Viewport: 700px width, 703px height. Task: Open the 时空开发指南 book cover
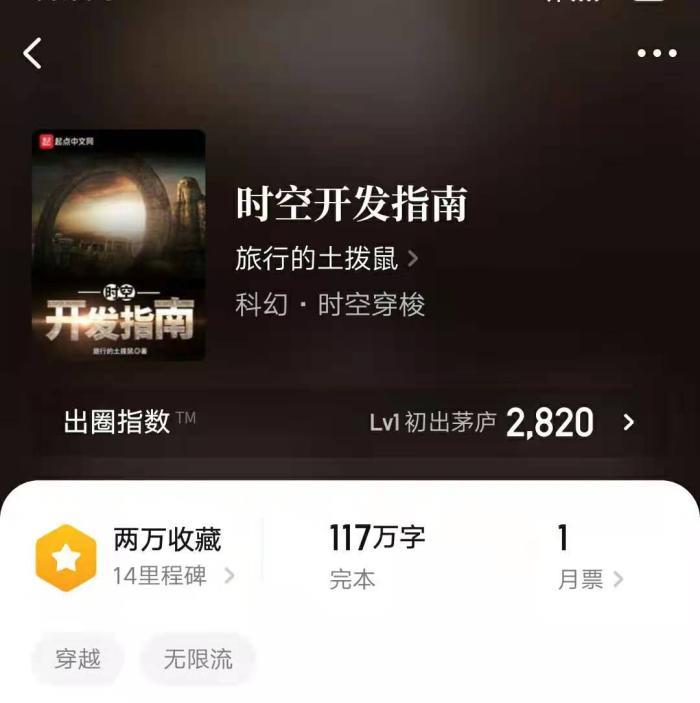click(x=119, y=245)
